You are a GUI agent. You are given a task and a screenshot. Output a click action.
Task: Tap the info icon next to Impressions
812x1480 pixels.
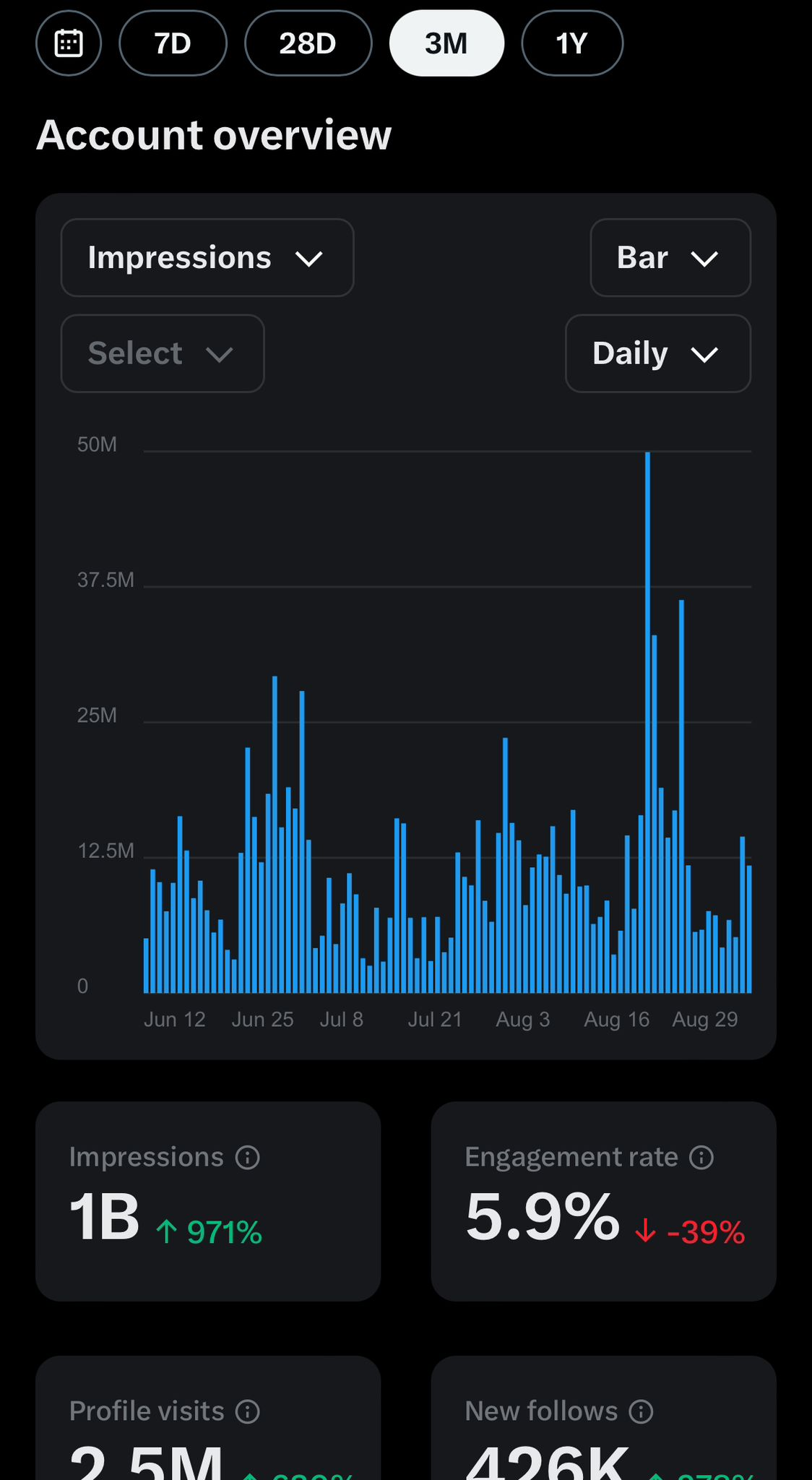click(248, 1158)
